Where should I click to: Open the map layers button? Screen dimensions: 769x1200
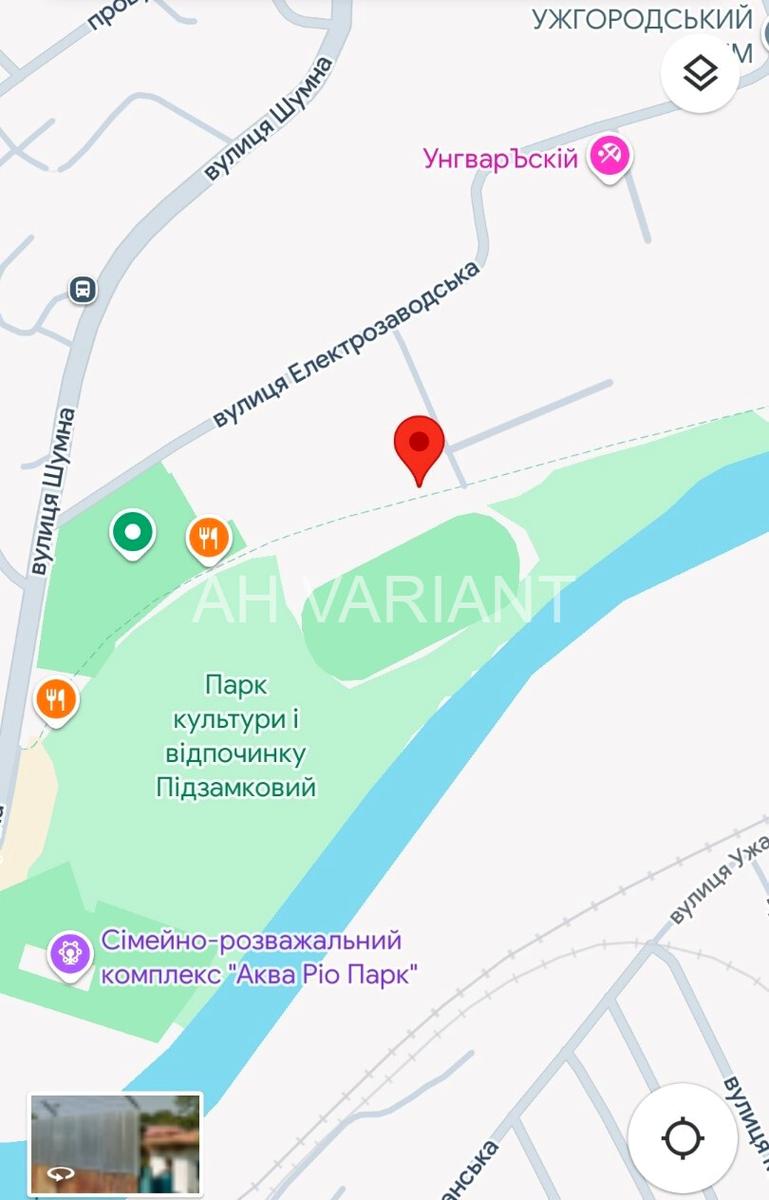point(700,73)
